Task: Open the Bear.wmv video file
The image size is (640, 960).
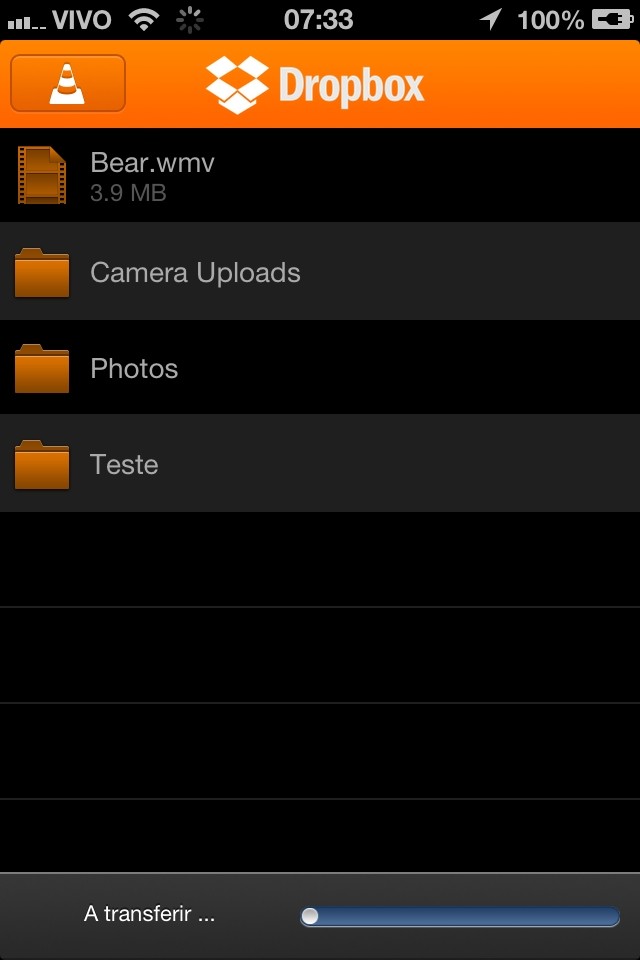Action: 152,175
